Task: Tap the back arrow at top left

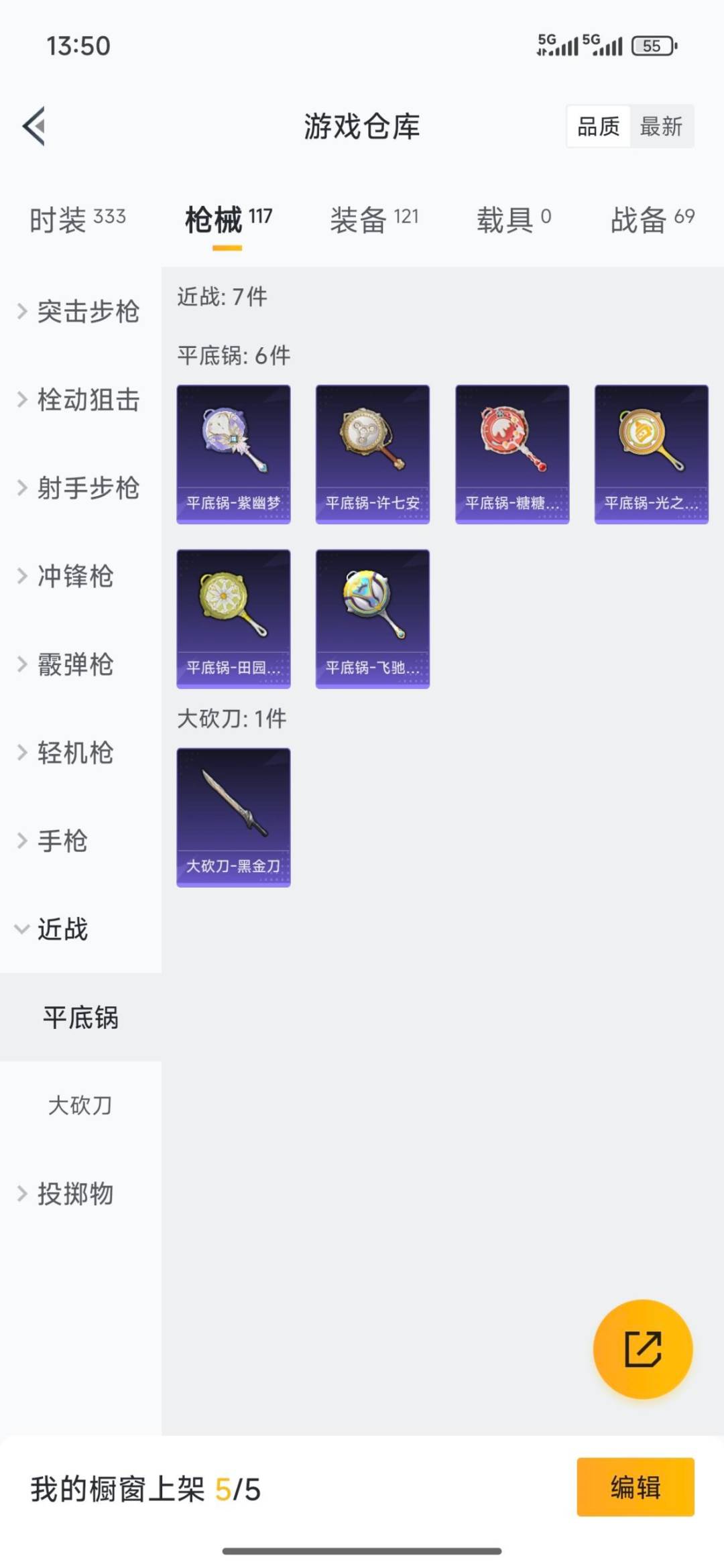Action: [x=34, y=126]
